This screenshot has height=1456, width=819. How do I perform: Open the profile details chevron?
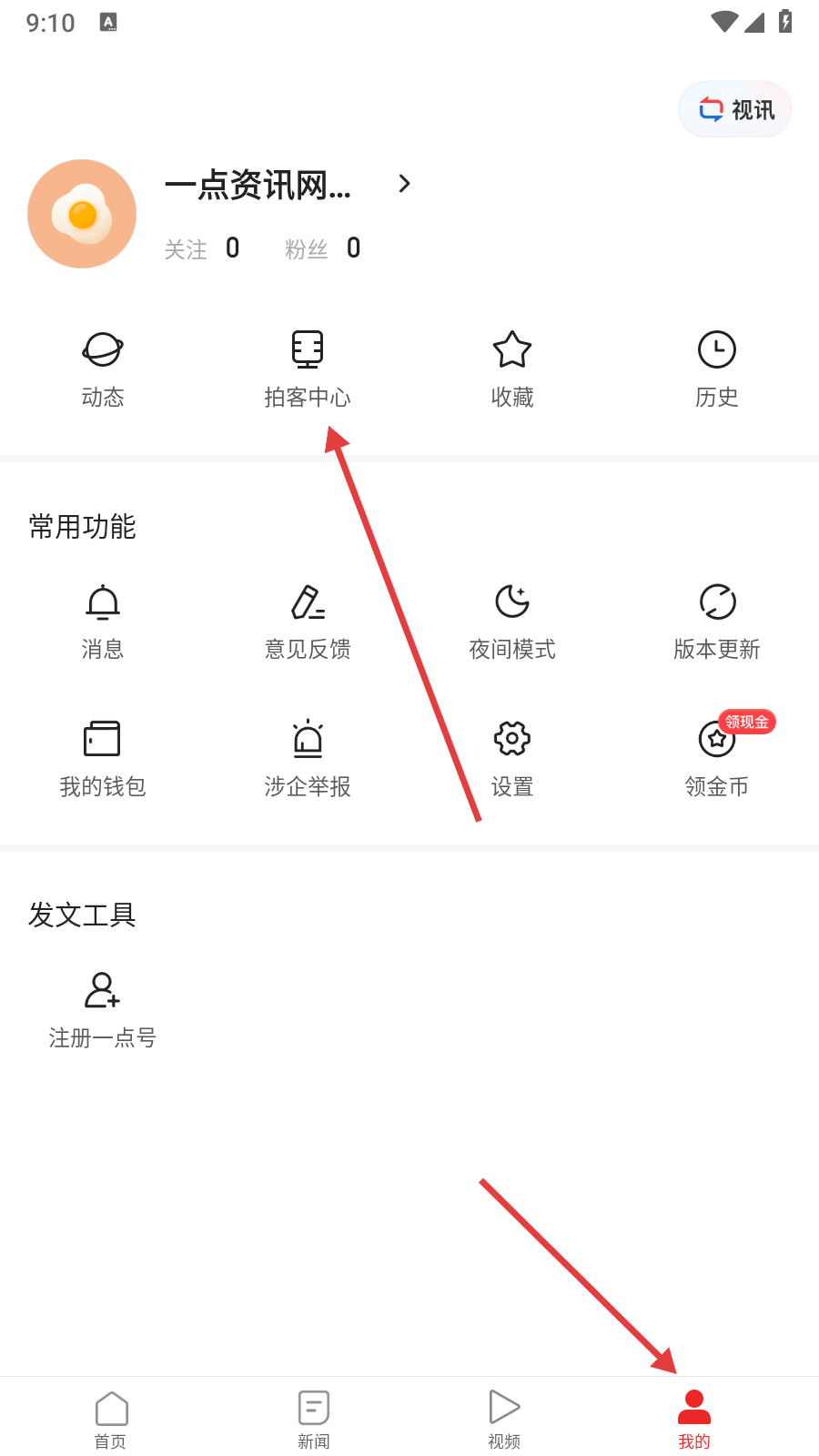(405, 184)
